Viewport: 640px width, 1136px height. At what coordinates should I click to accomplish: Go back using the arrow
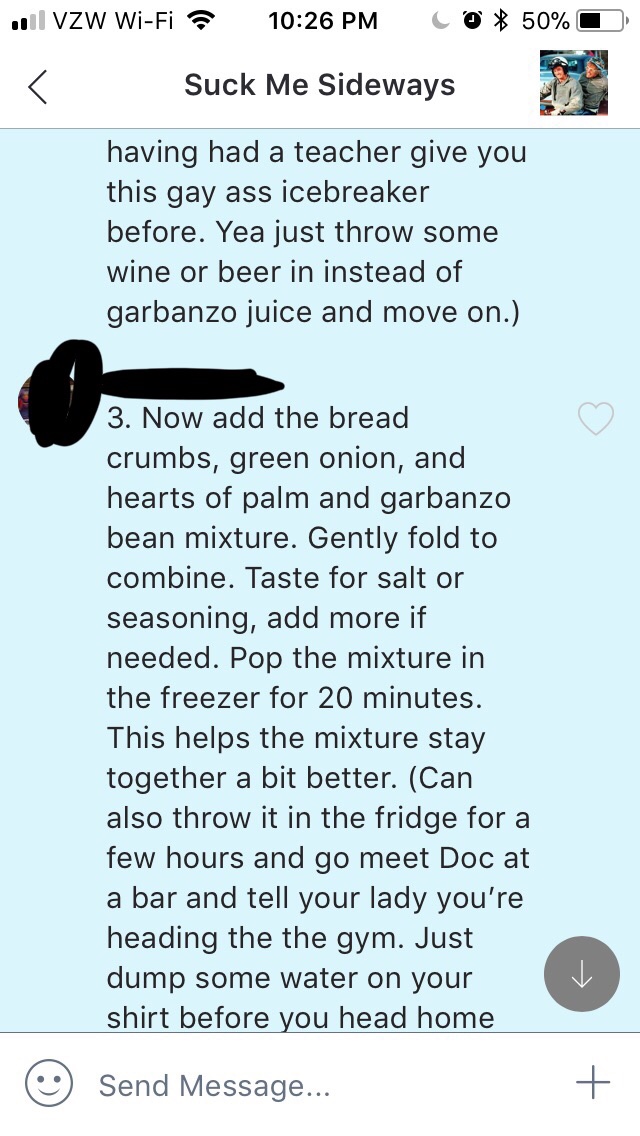point(38,86)
